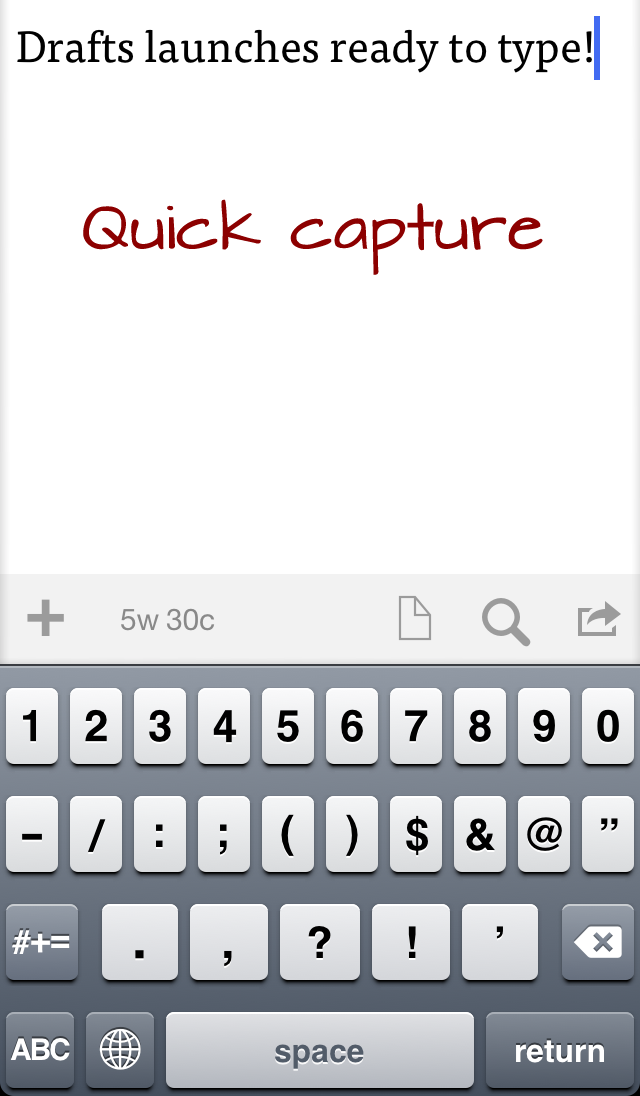Switch keyboard to ABC letters
This screenshot has width=640, height=1096.
tap(41, 1050)
